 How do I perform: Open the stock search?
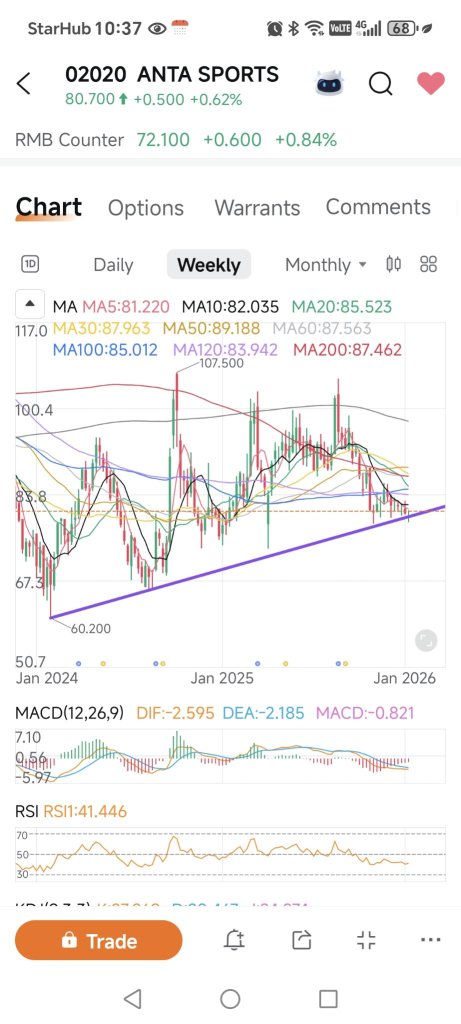tap(380, 84)
